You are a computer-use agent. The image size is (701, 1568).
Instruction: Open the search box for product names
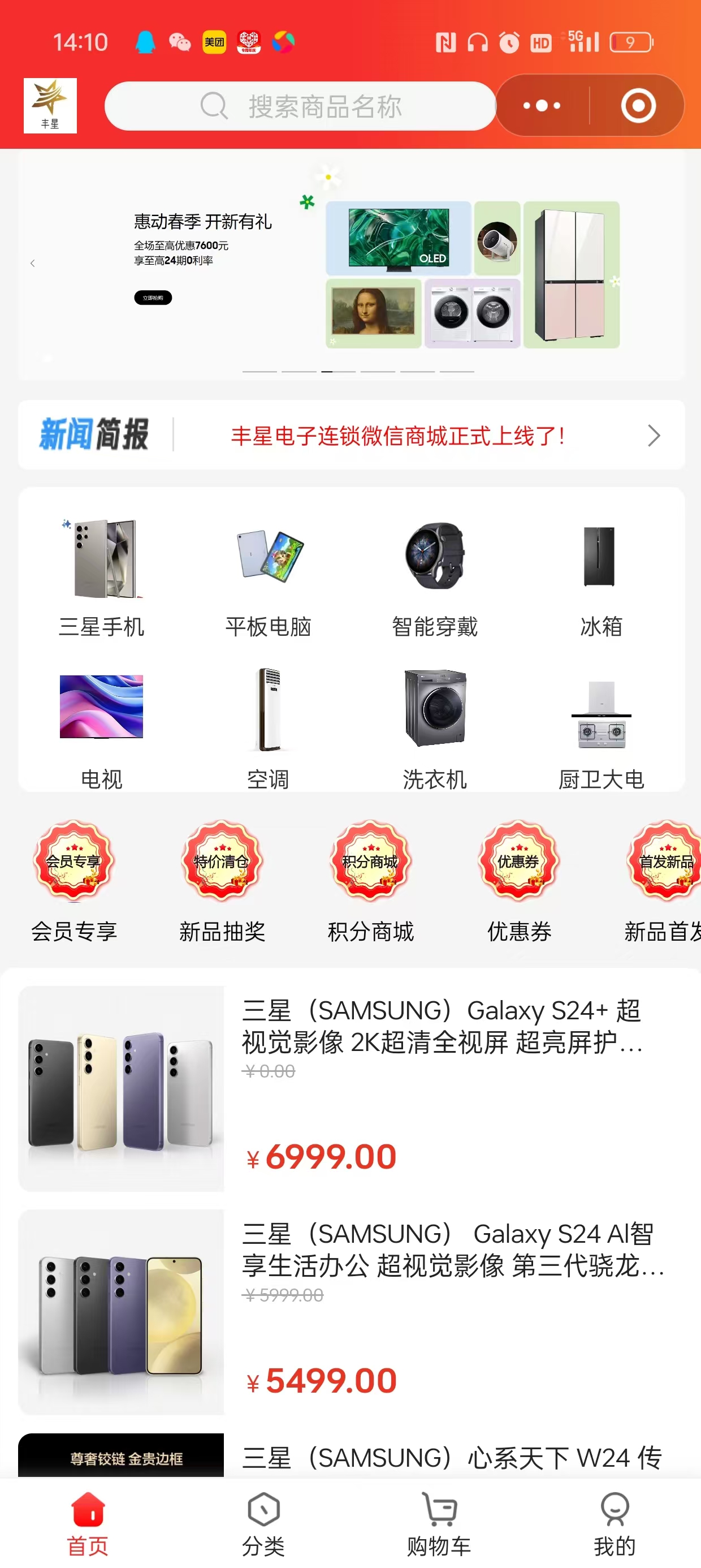click(301, 106)
